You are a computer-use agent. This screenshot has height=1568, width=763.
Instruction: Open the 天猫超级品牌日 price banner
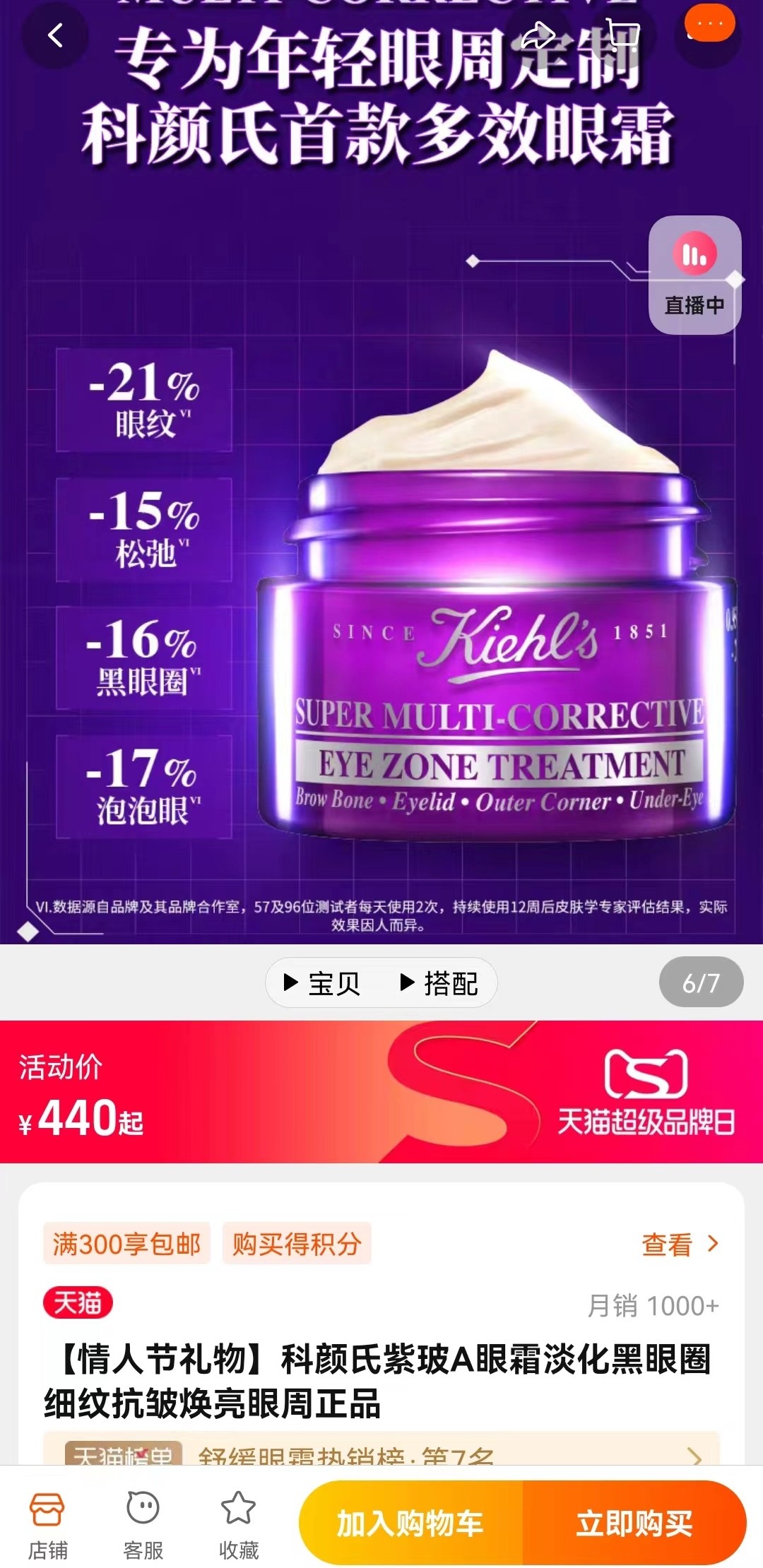381,1092
